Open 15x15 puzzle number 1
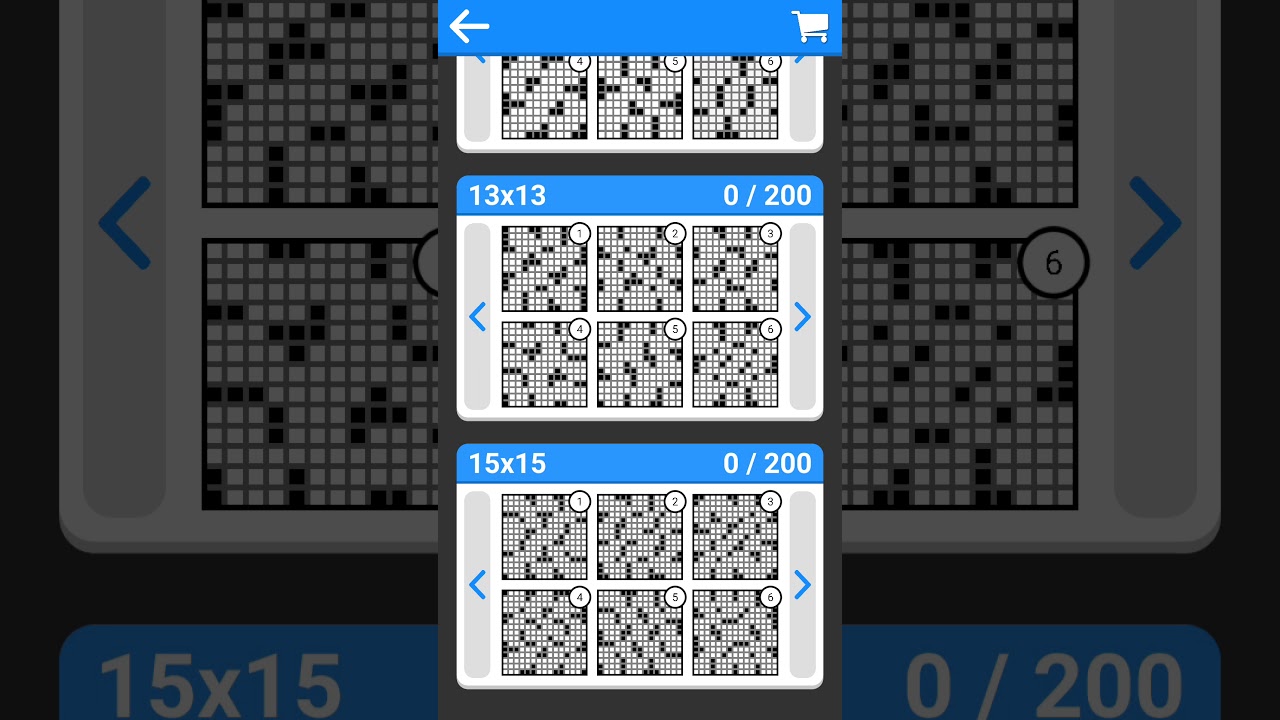 tap(545, 537)
